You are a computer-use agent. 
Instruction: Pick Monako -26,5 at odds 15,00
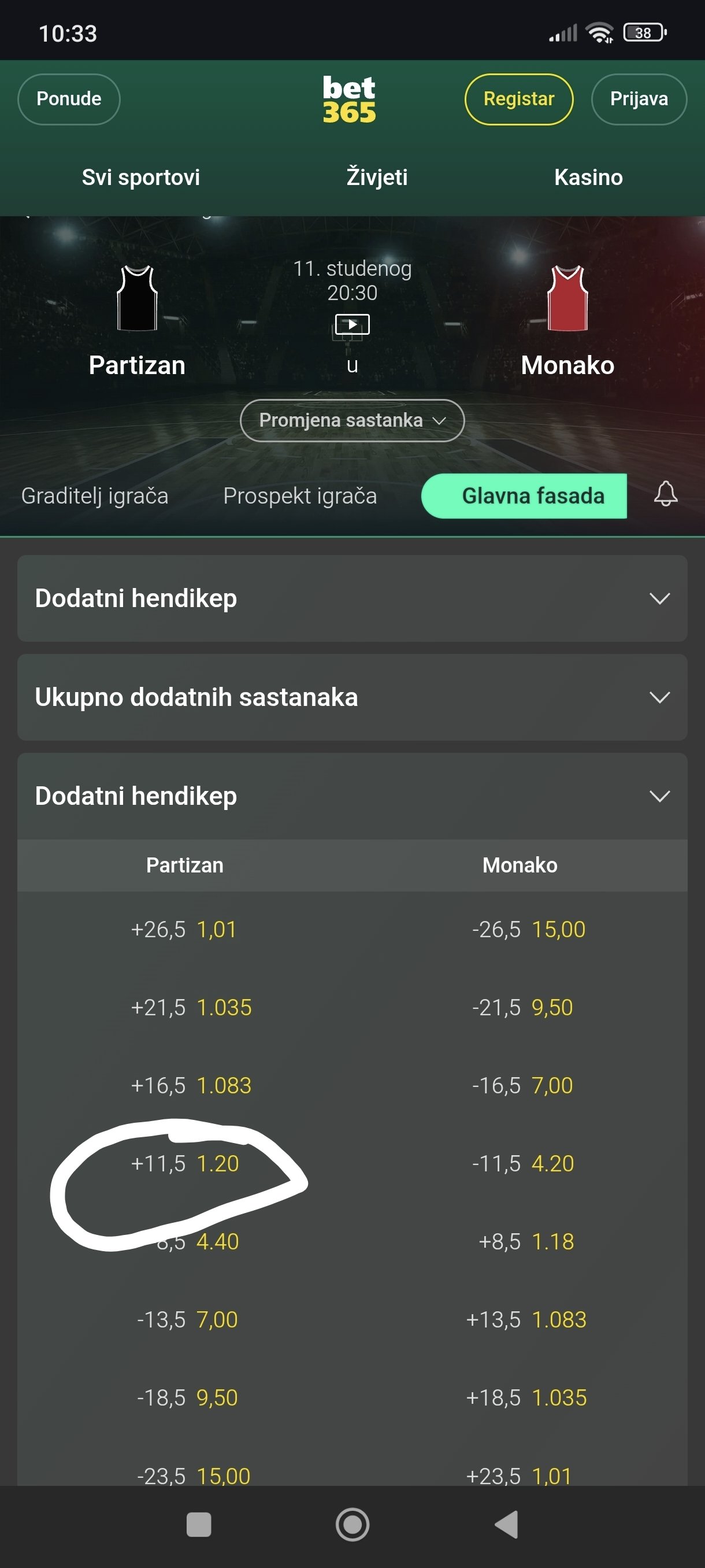point(528,930)
